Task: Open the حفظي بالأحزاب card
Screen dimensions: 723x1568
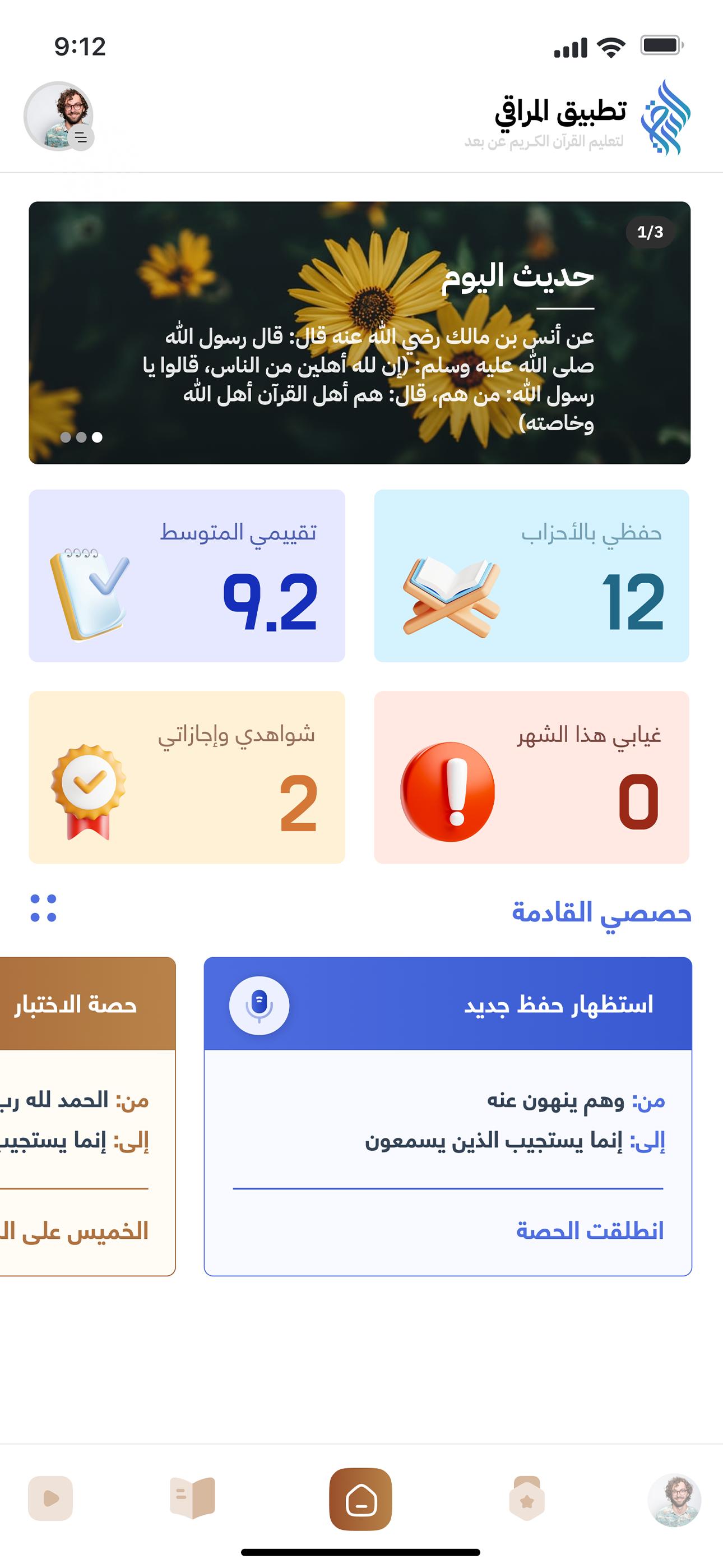Action: tap(531, 575)
